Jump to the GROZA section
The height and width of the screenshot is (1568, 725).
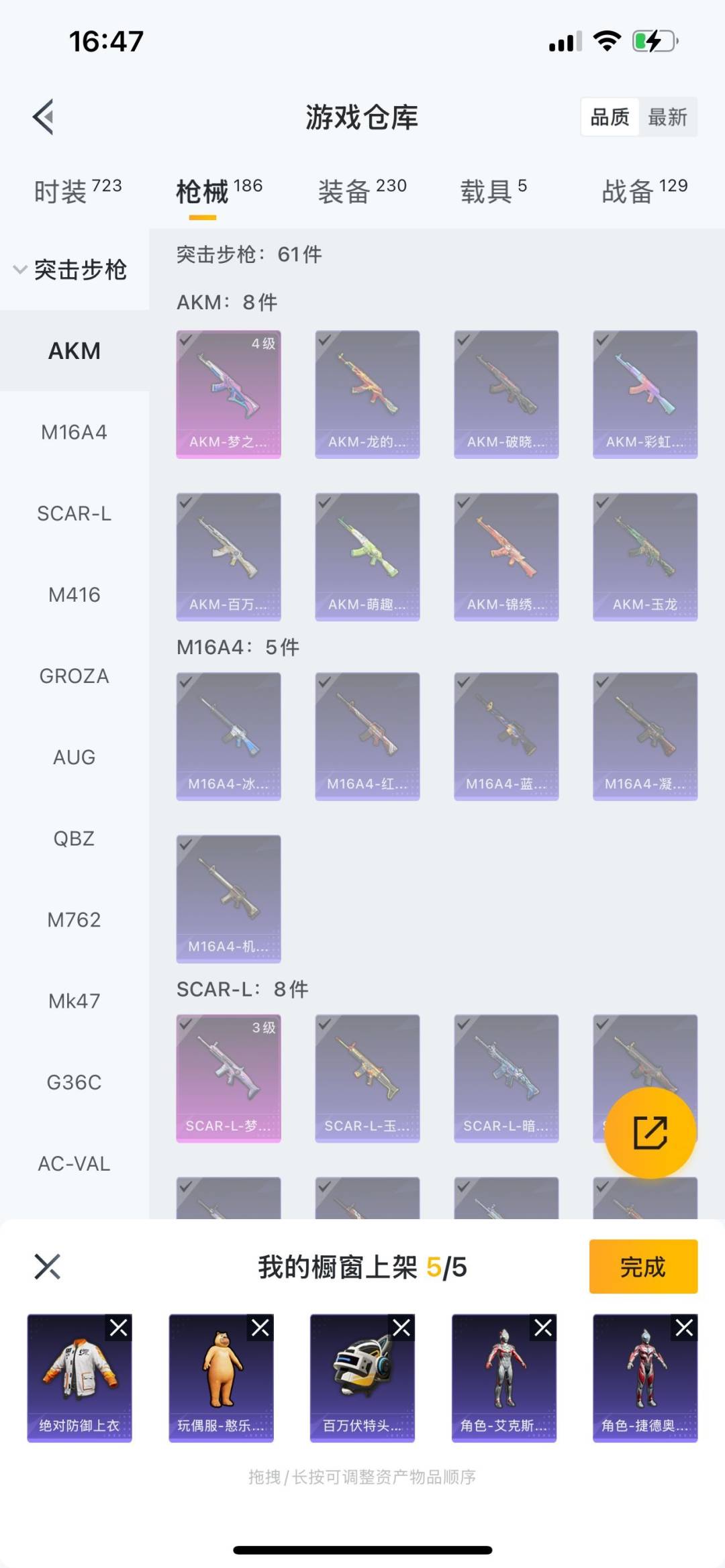point(74,676)
